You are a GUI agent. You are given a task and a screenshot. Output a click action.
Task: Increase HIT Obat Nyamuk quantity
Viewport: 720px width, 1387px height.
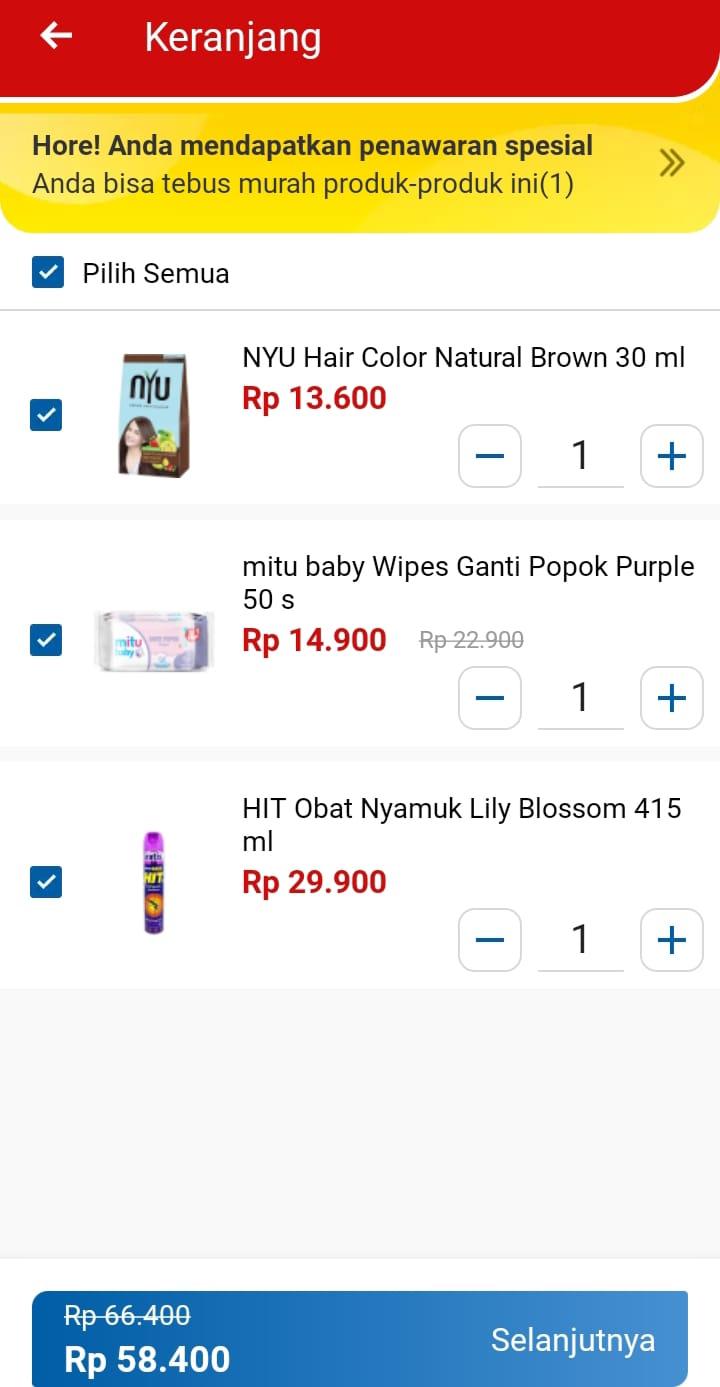[671, 940]
